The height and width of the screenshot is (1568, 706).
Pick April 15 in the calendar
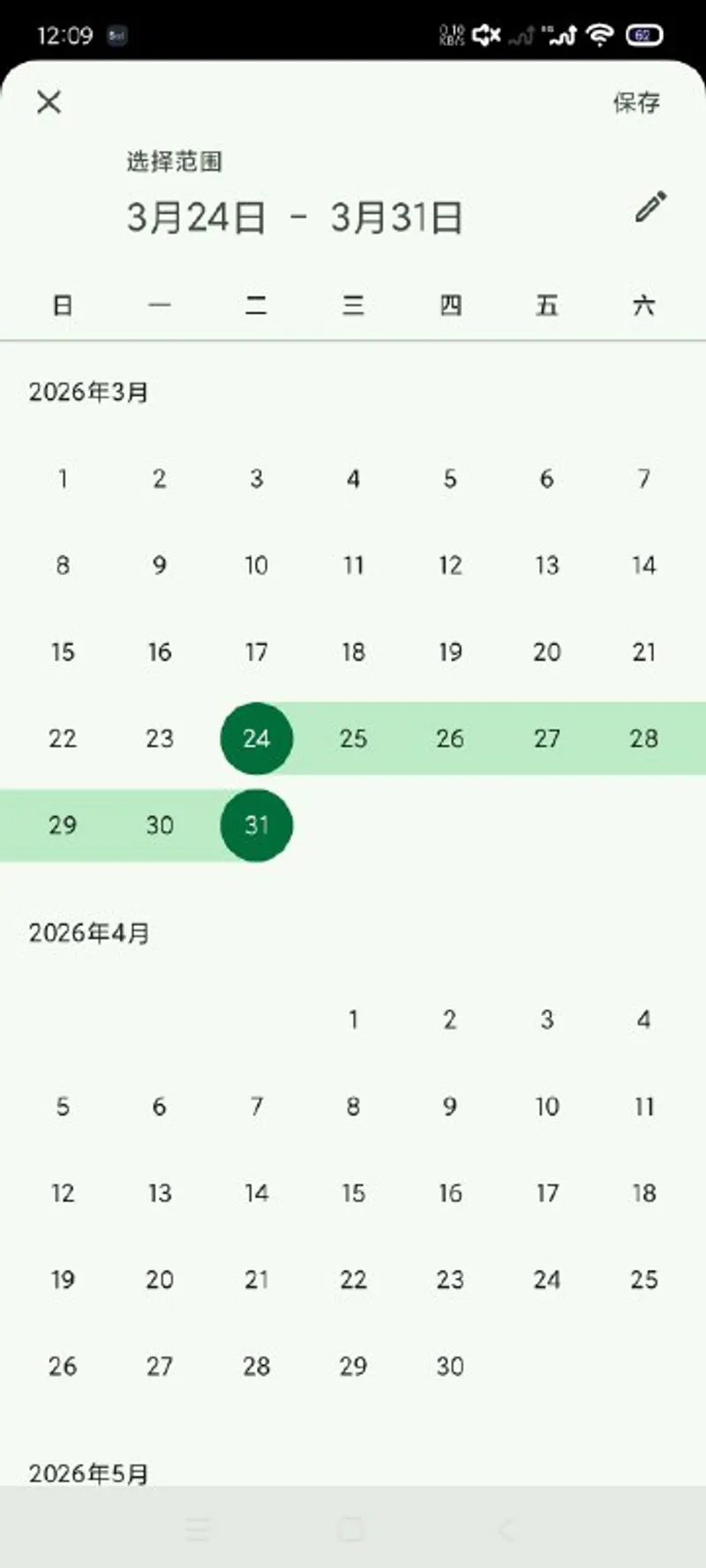(353, 1193)
